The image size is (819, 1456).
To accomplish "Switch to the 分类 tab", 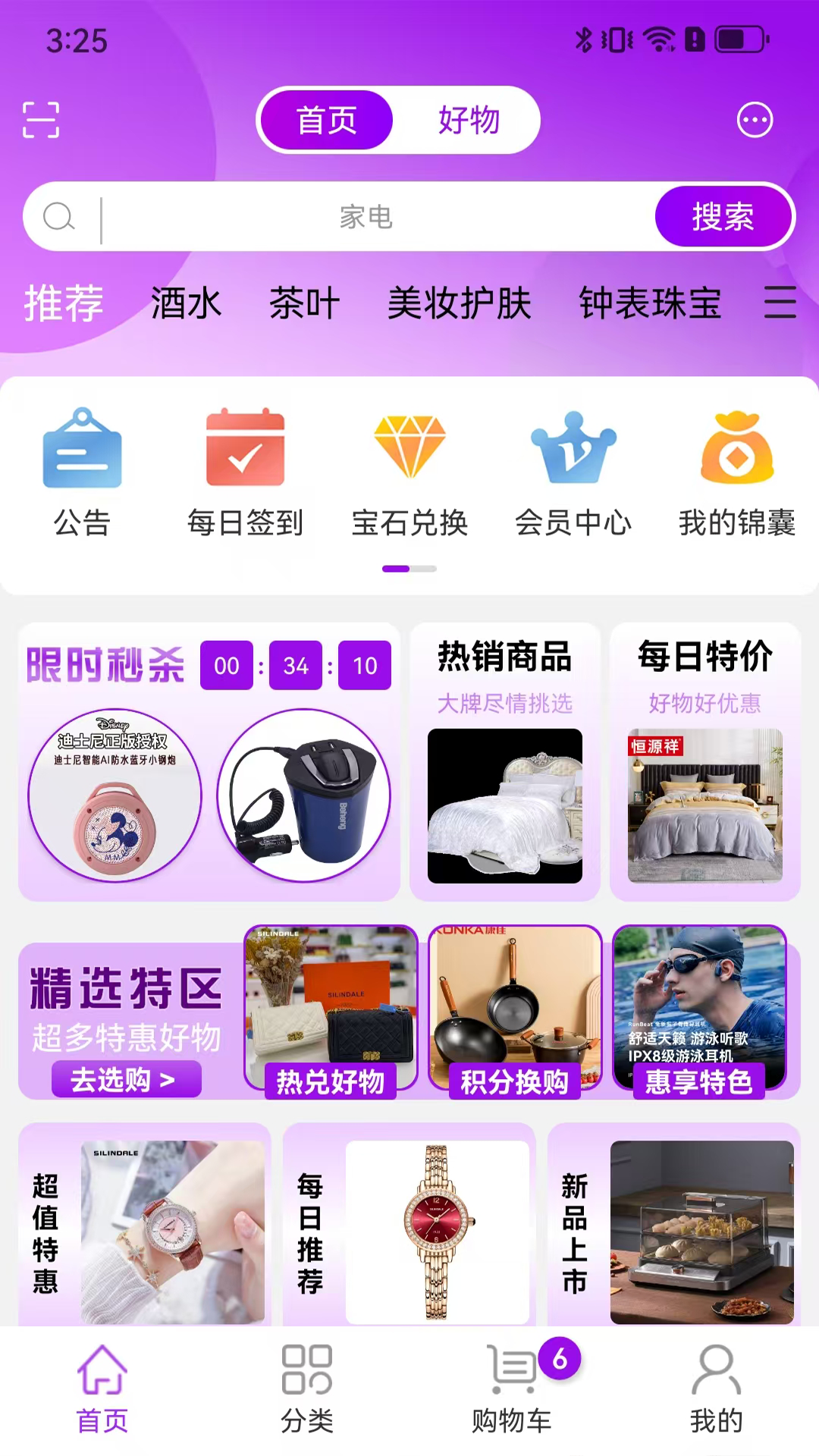I will click(307, 1389).
